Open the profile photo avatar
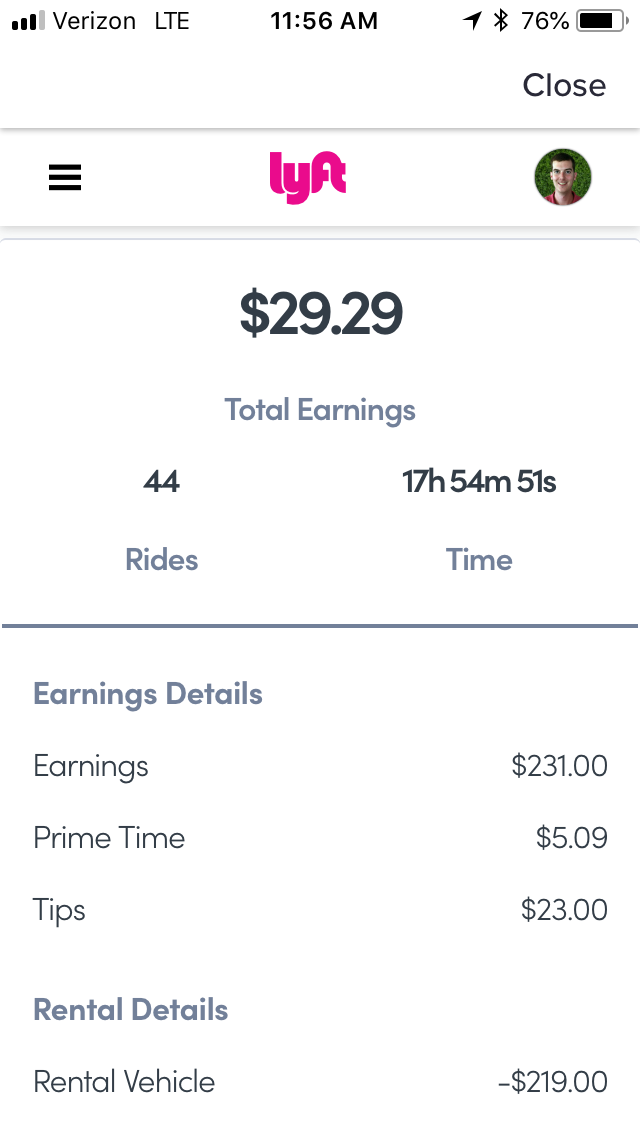Screen dimensions: 640x1136 [562, 177]
